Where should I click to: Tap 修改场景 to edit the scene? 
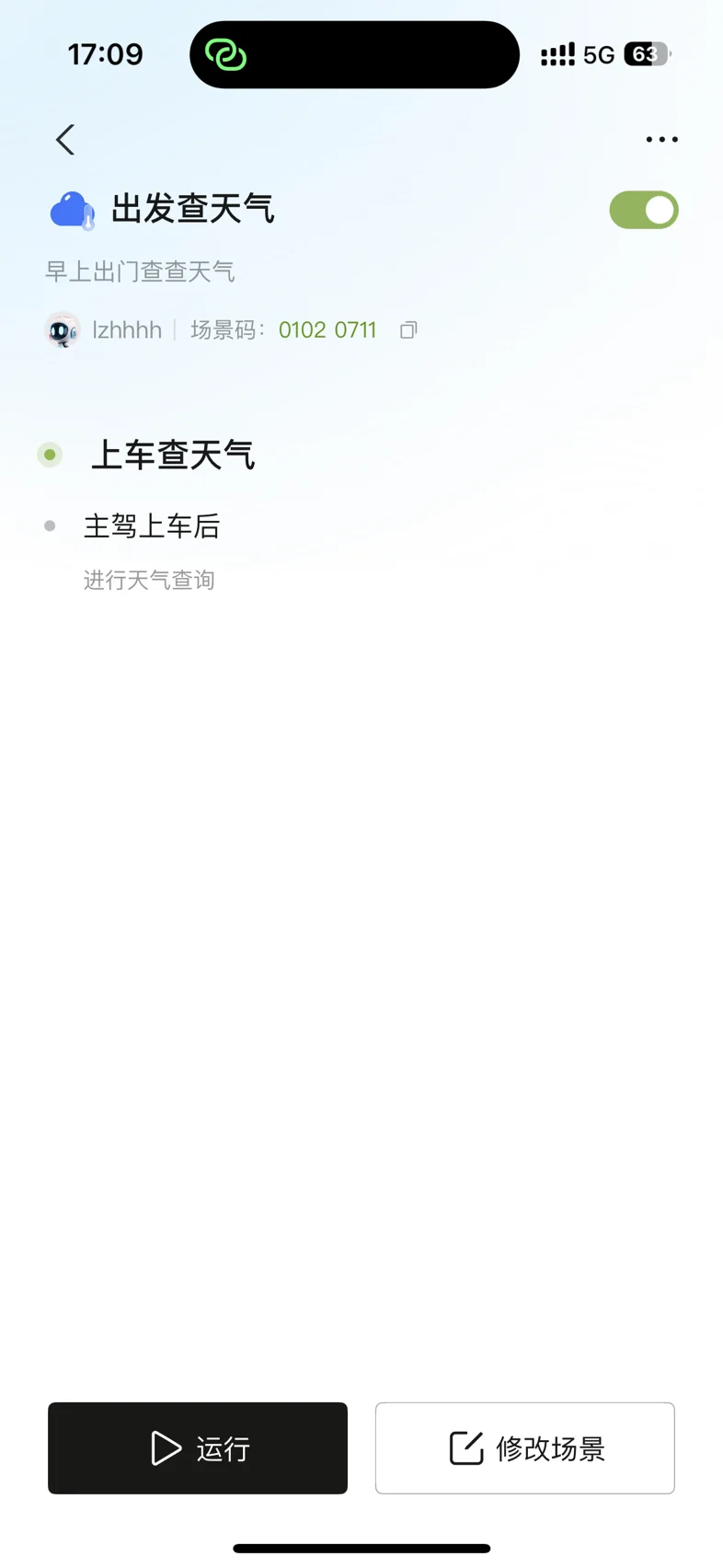tap(525, 1447)
